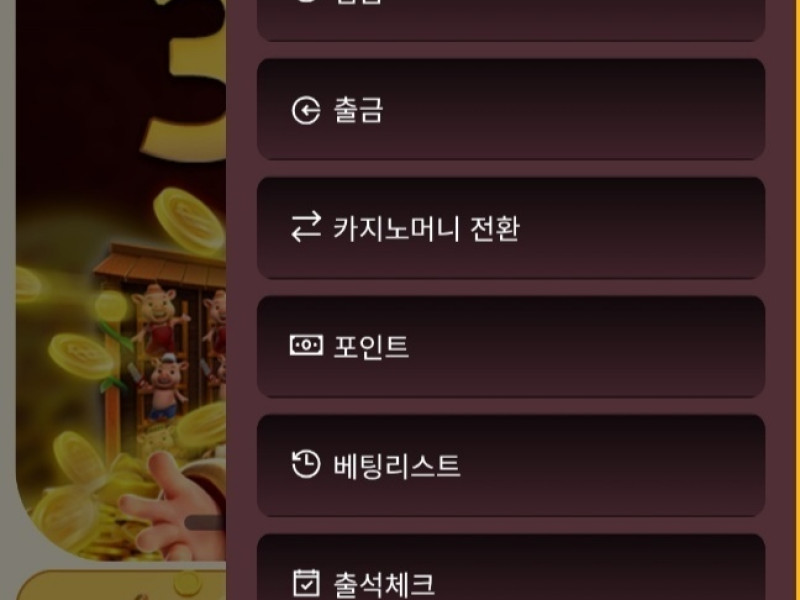
Task: Open 카지노머니 전환 money transfer
Action: tap(510, 228)
